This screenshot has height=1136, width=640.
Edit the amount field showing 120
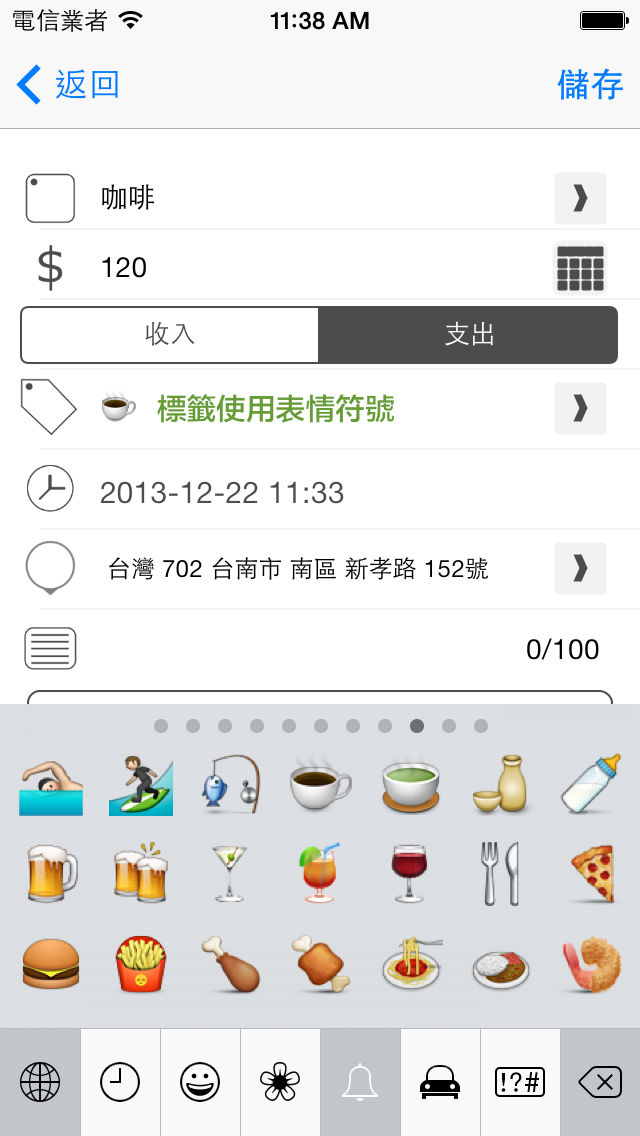point(300,268)
